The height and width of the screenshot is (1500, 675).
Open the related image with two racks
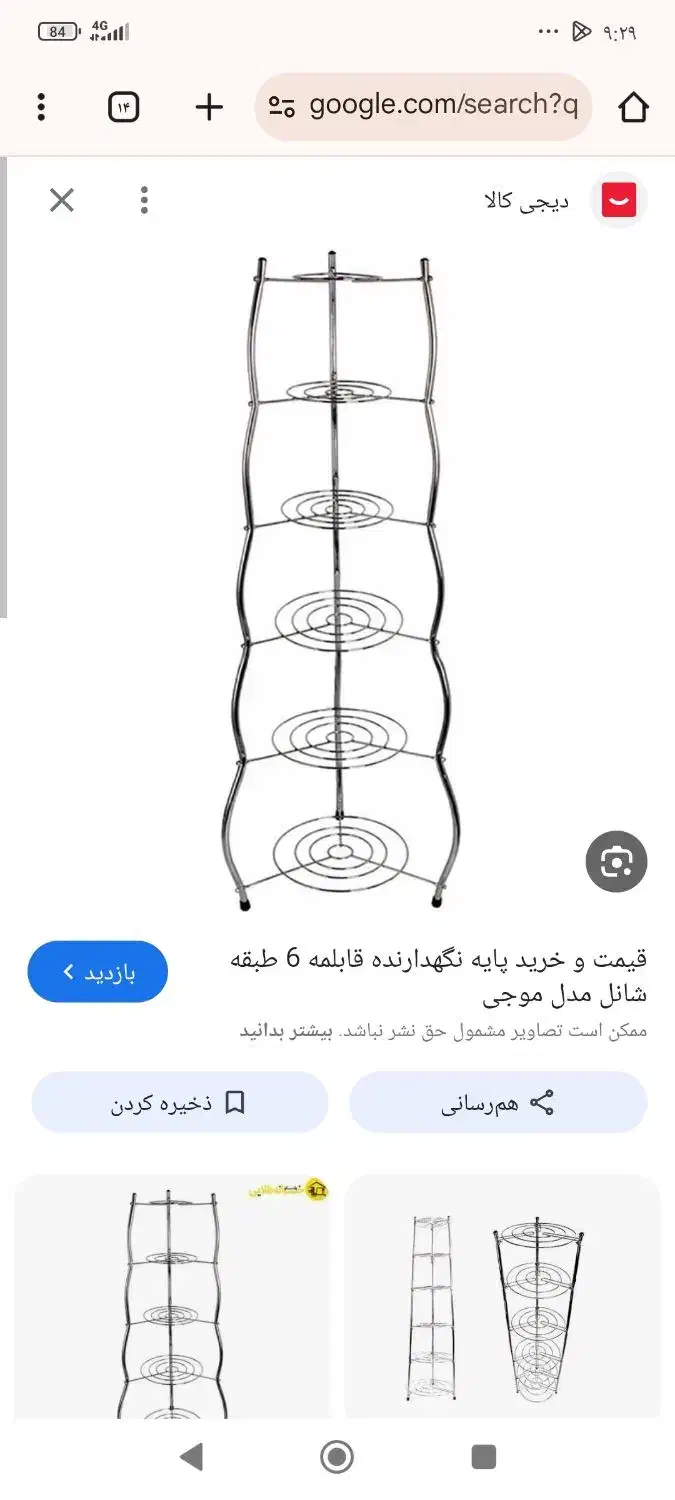[502, 1300]
